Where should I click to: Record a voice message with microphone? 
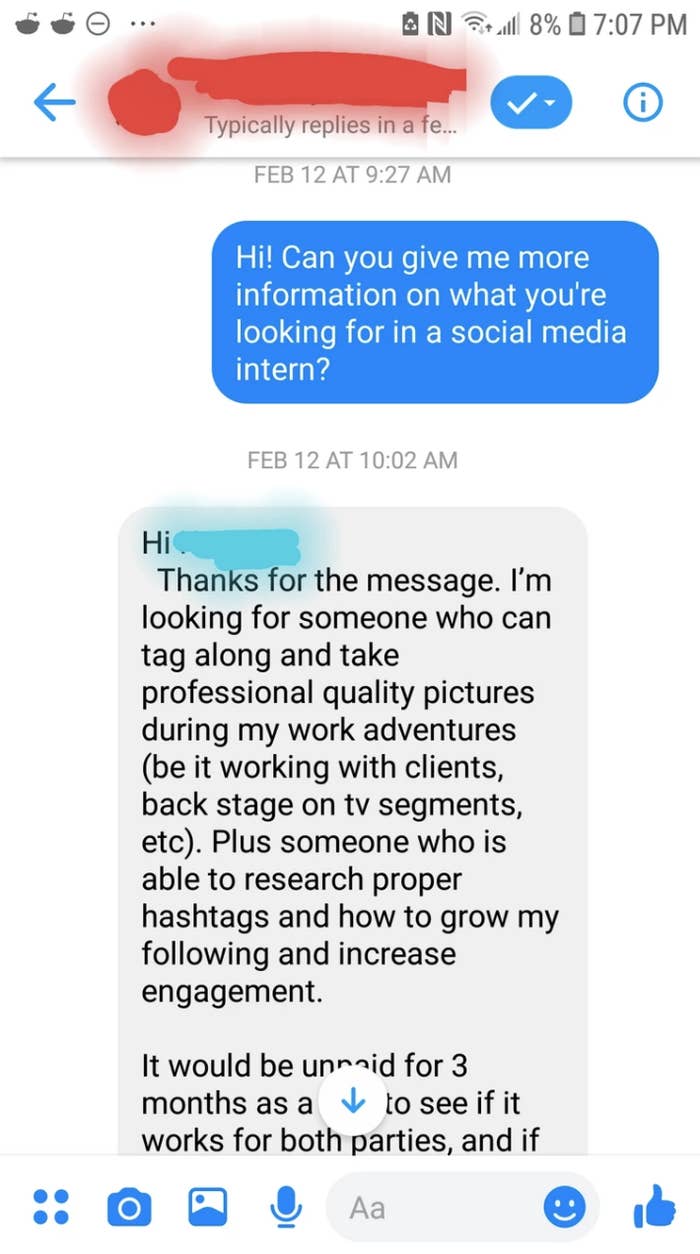[285, 1208]
